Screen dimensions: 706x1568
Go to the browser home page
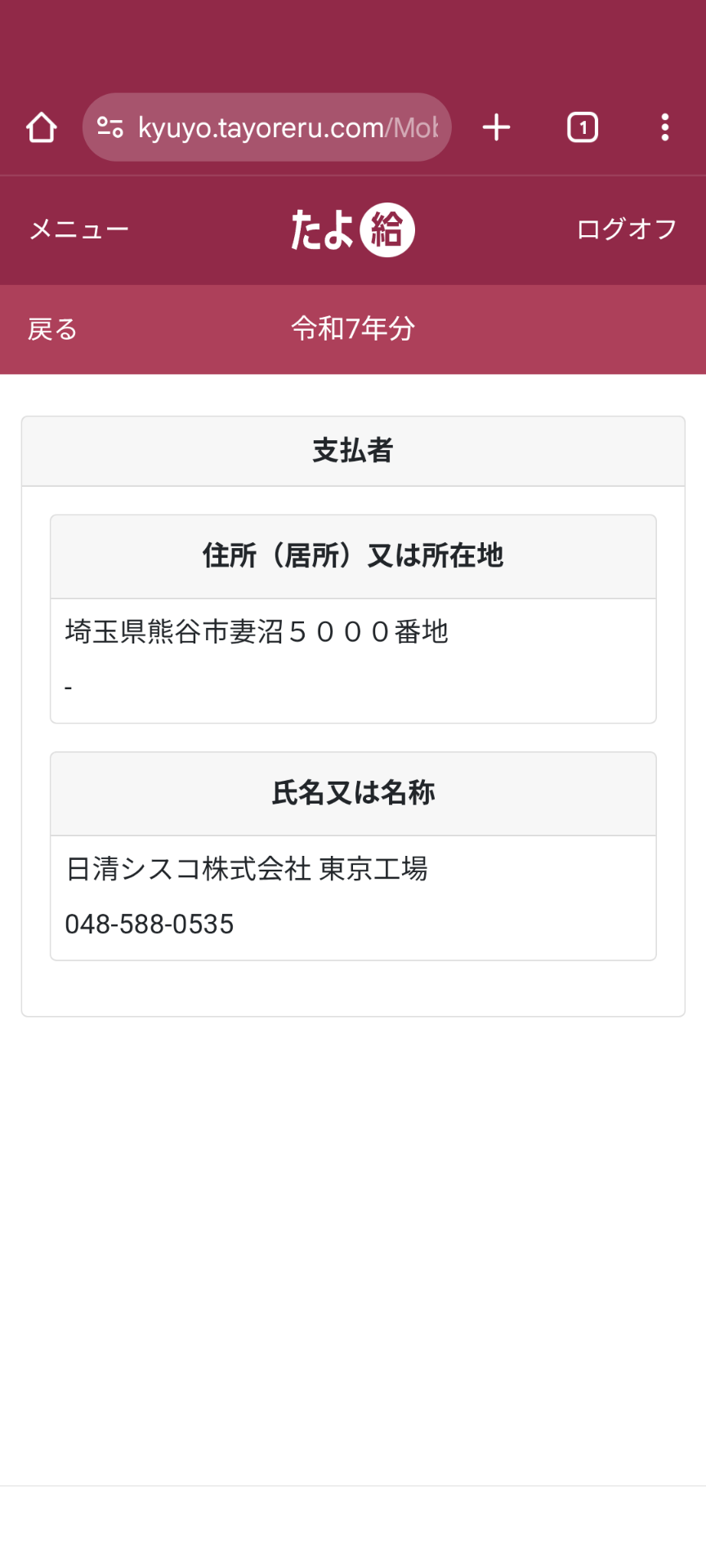coord(41,127)
